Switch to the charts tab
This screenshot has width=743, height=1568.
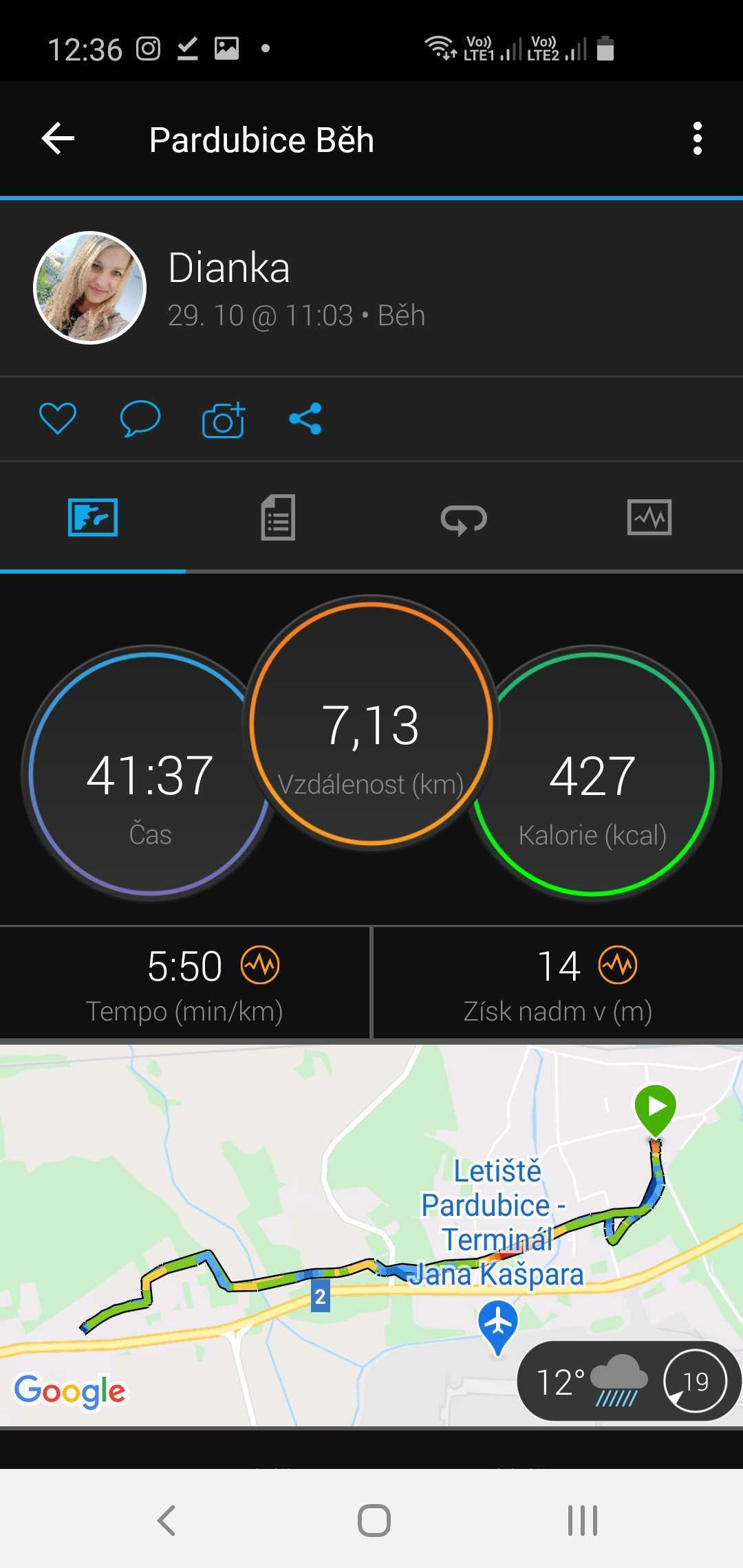pos(649,517)
